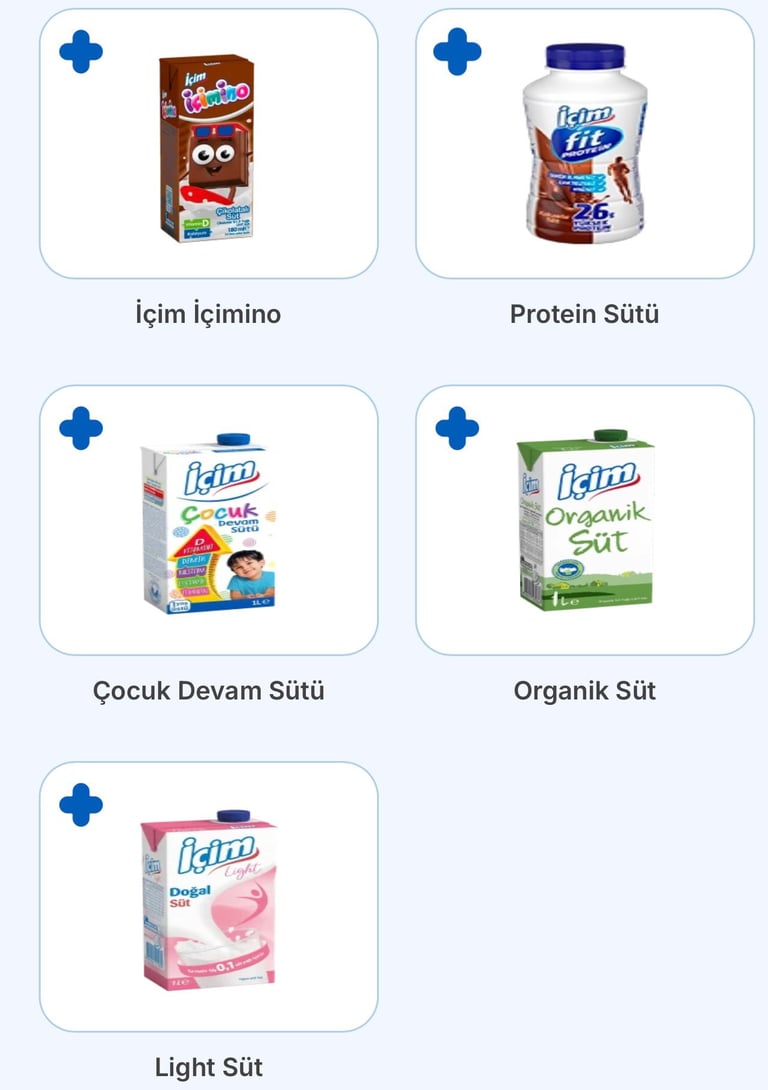The image size is (768, 1090).
Task: Tap the plus icon on Protein Sütü
Action: (x=457, y=51)
